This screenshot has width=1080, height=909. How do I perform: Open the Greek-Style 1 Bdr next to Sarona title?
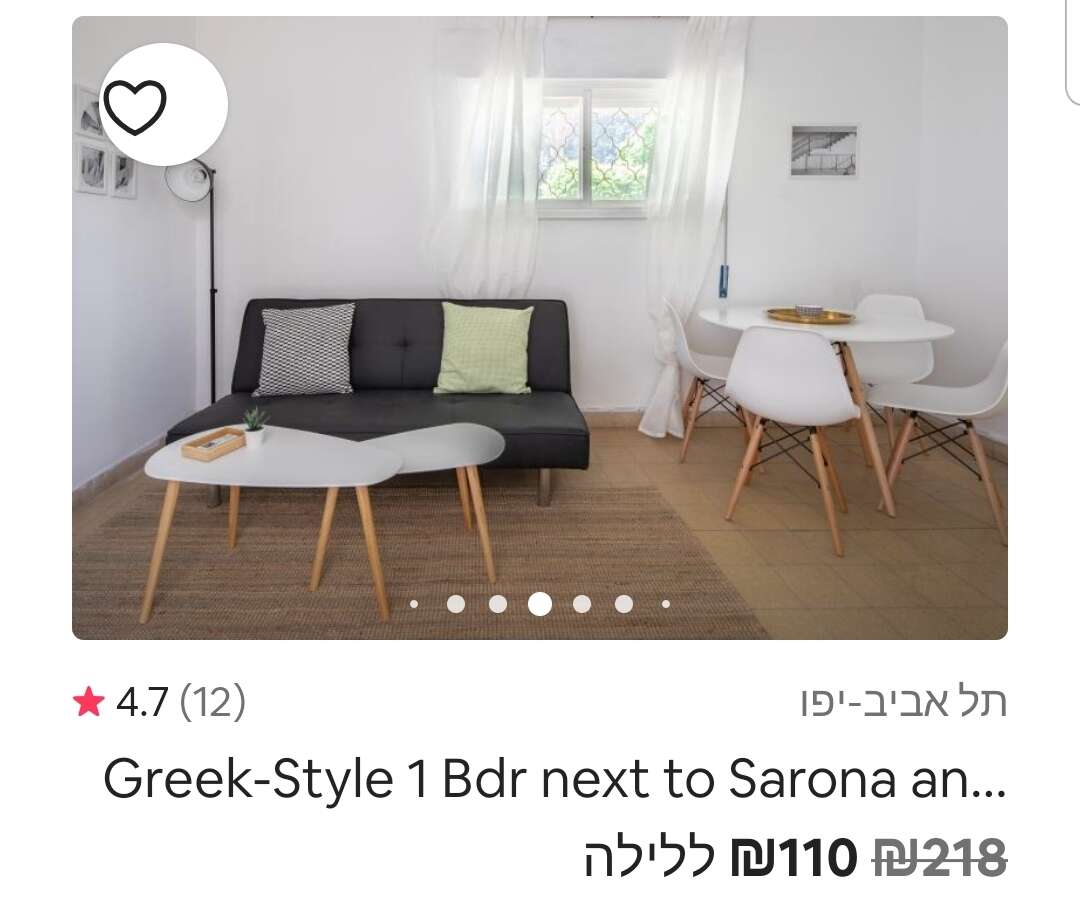click(555, 781)
